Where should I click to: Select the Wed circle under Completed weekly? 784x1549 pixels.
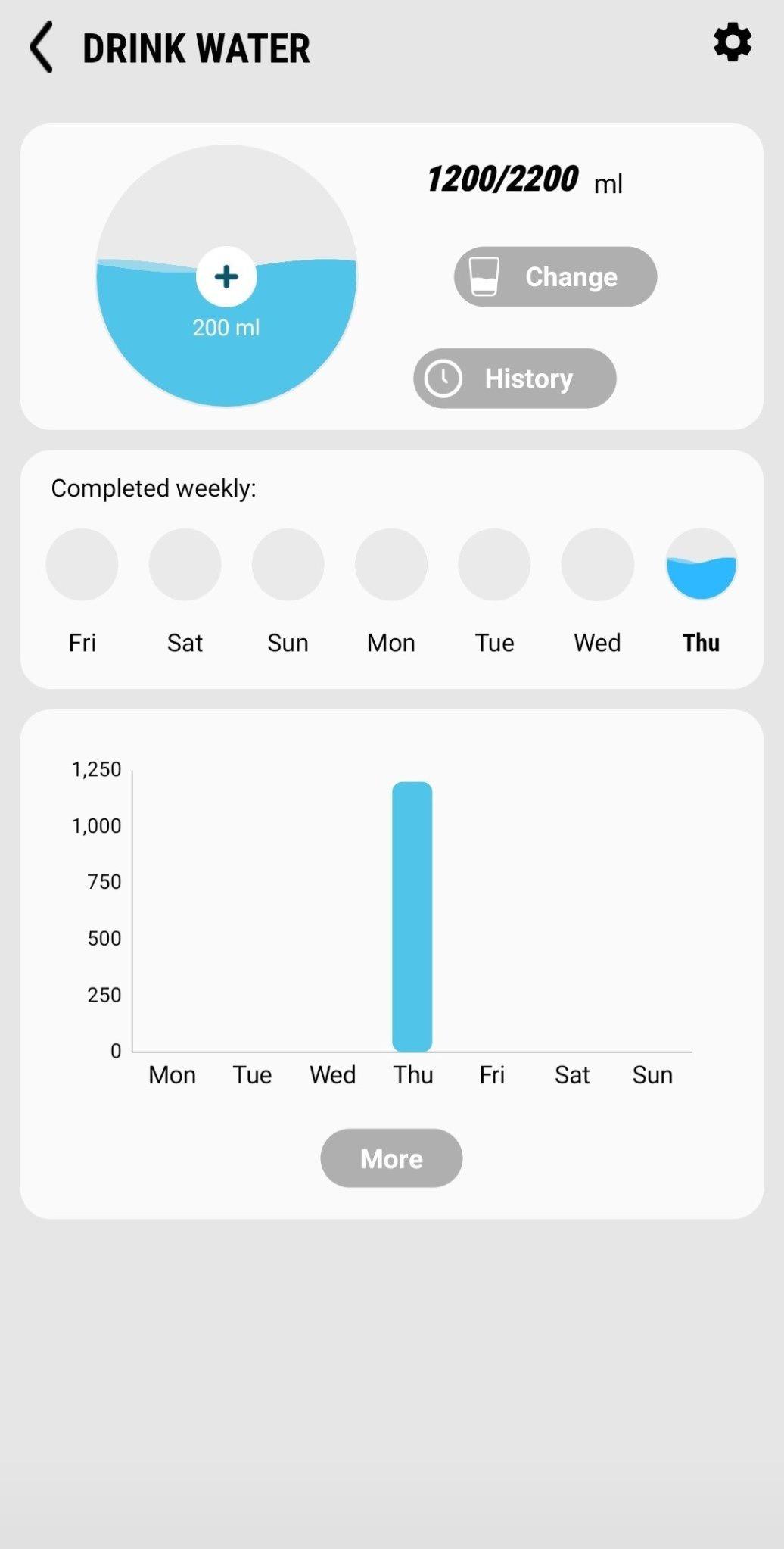[x=597, y=565]
